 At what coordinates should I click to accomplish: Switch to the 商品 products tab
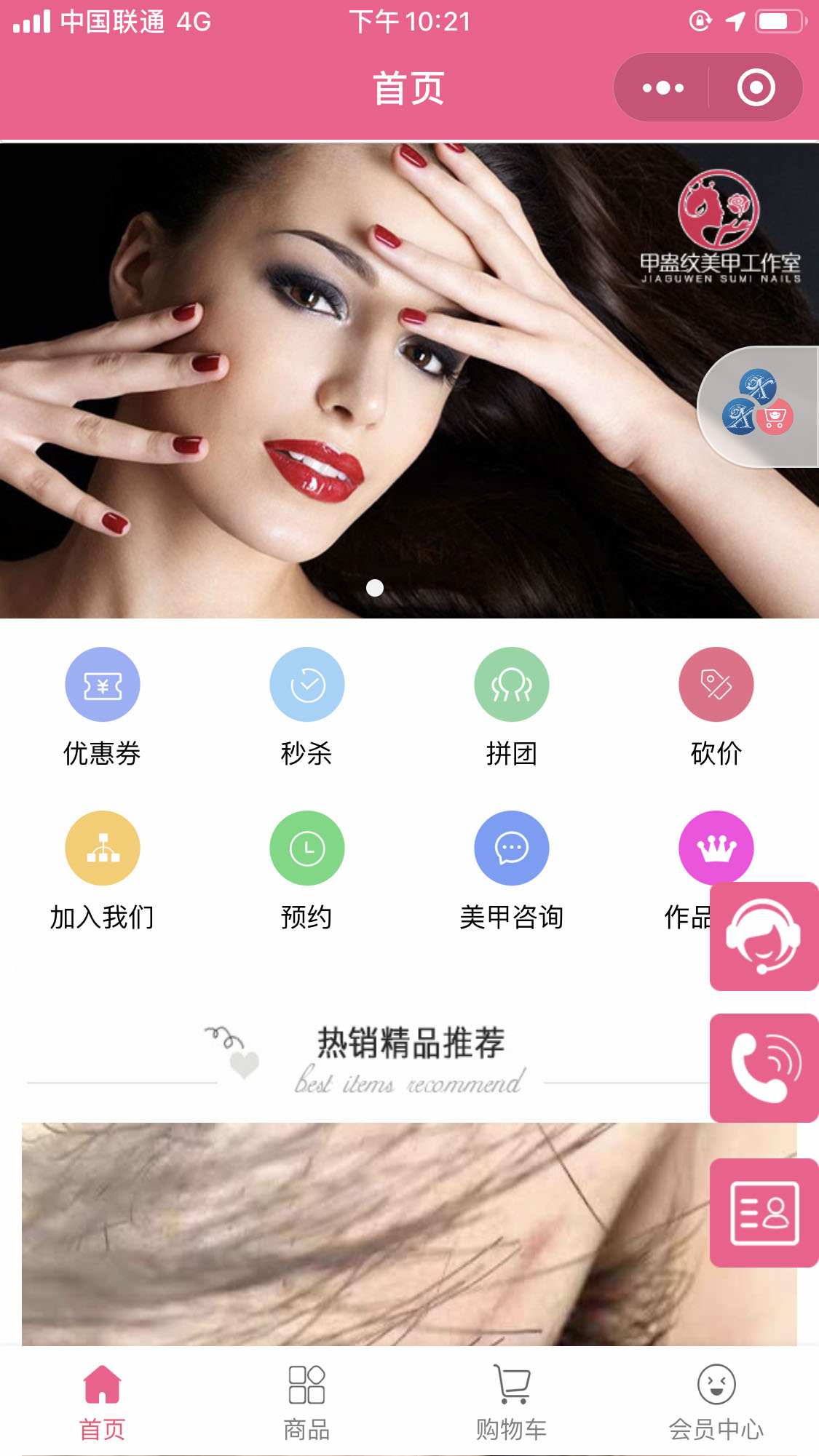(306, 1402)
